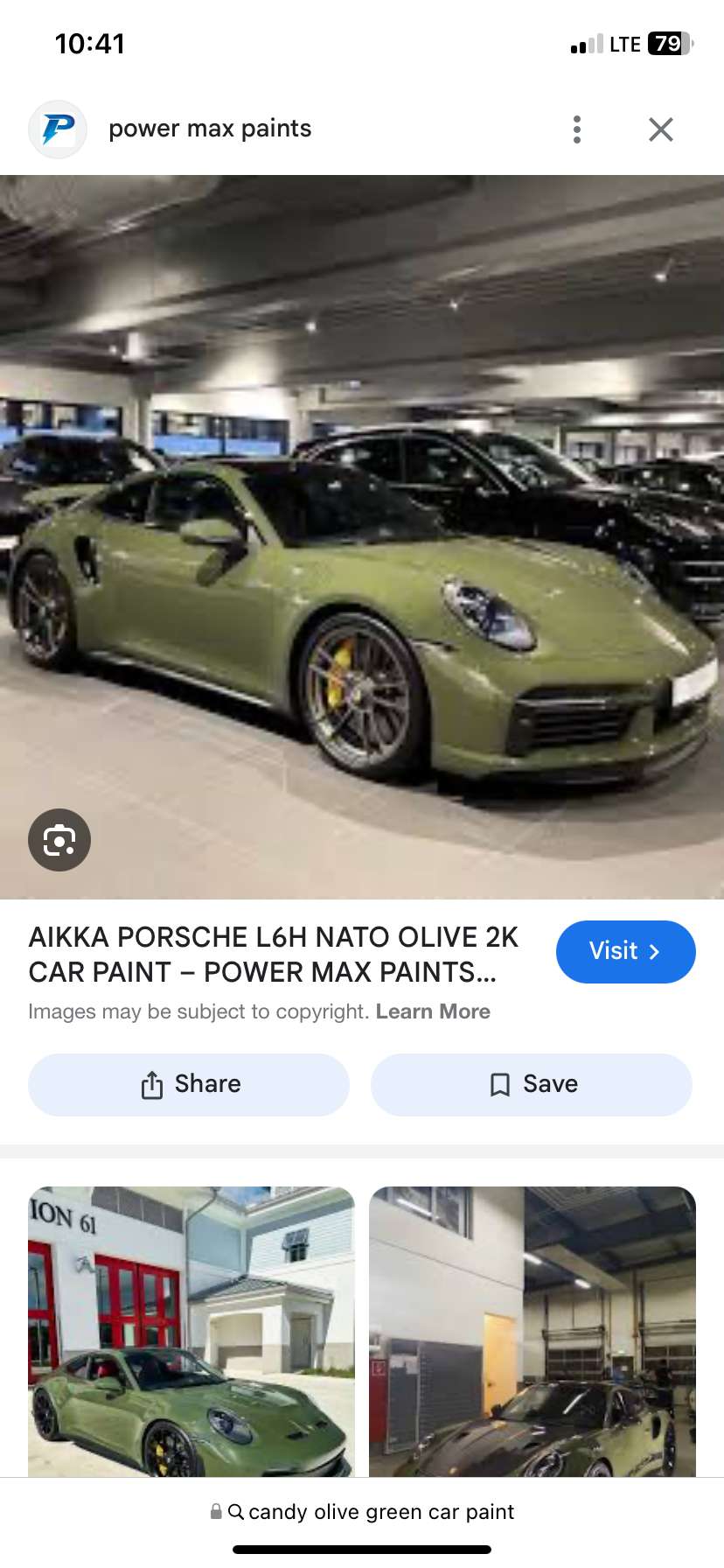724x1568 pixels.
Task: Share this image
Action: tap(189, 1084)
